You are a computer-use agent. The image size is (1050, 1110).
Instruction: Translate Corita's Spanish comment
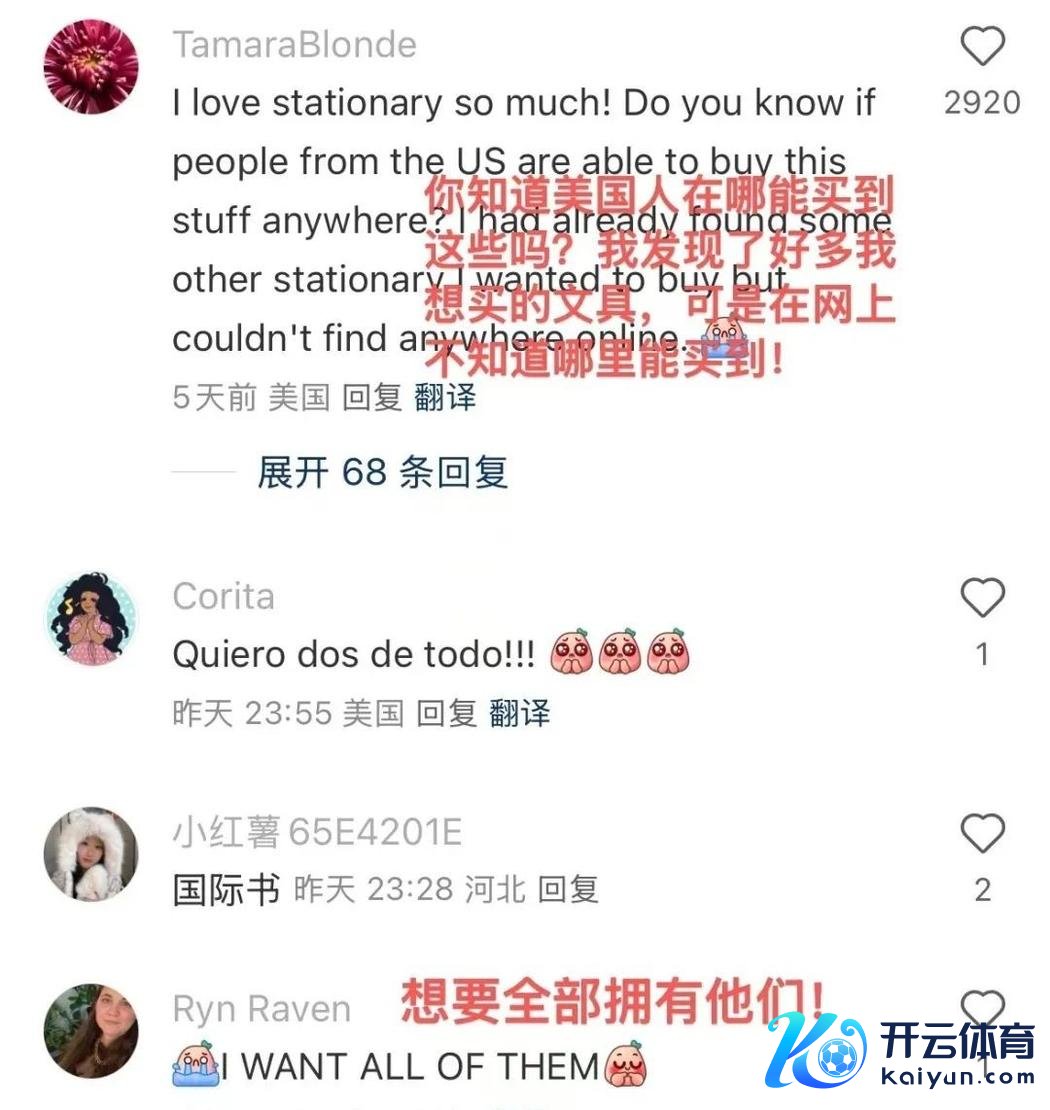pos(520,713)
